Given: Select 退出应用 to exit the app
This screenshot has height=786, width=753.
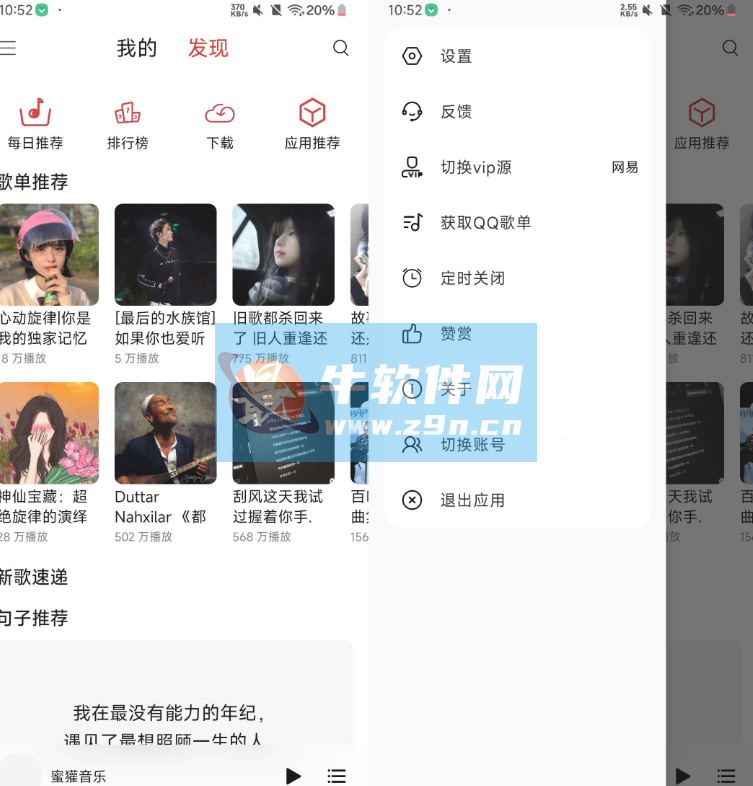Looking at the screenshot, I should (472, 500).
